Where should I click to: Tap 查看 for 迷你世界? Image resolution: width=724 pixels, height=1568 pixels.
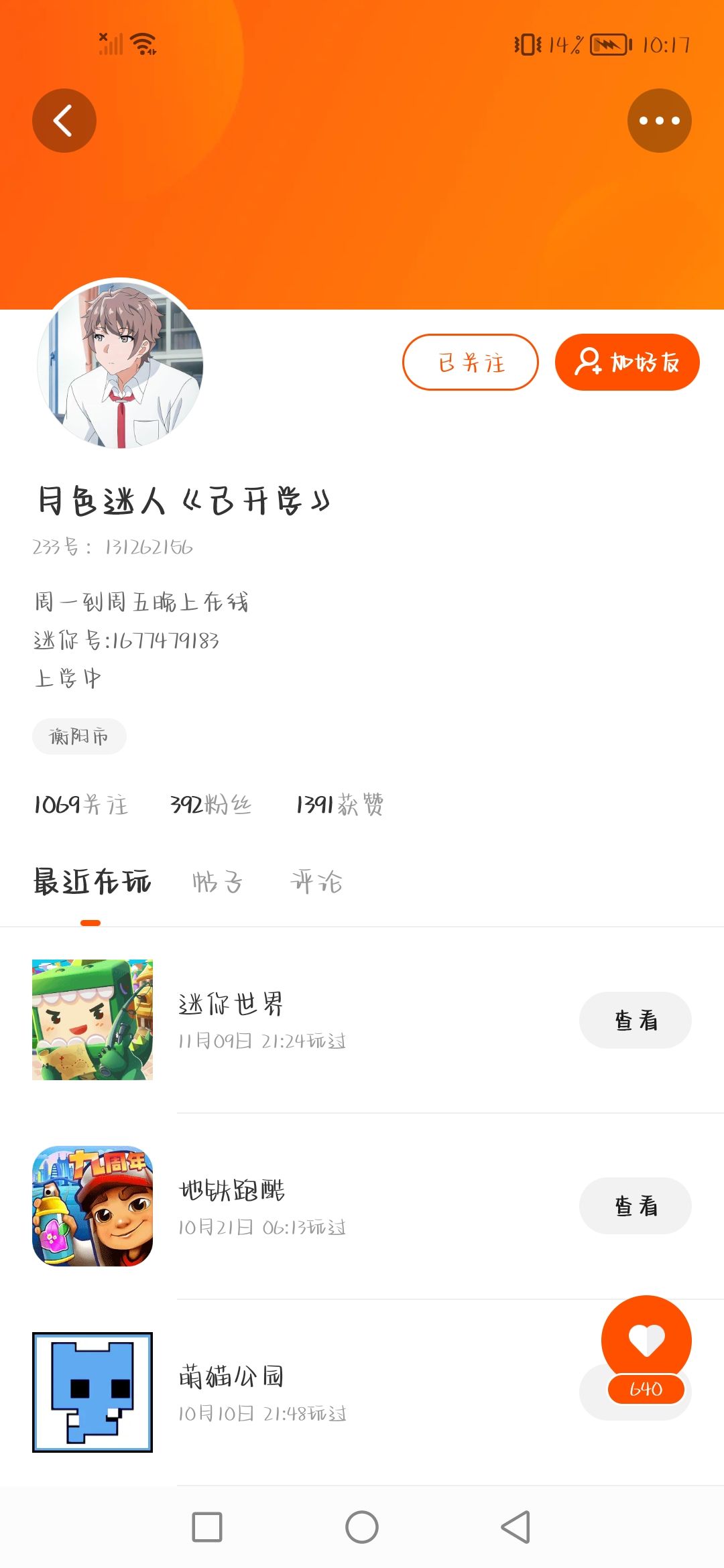635,1020
